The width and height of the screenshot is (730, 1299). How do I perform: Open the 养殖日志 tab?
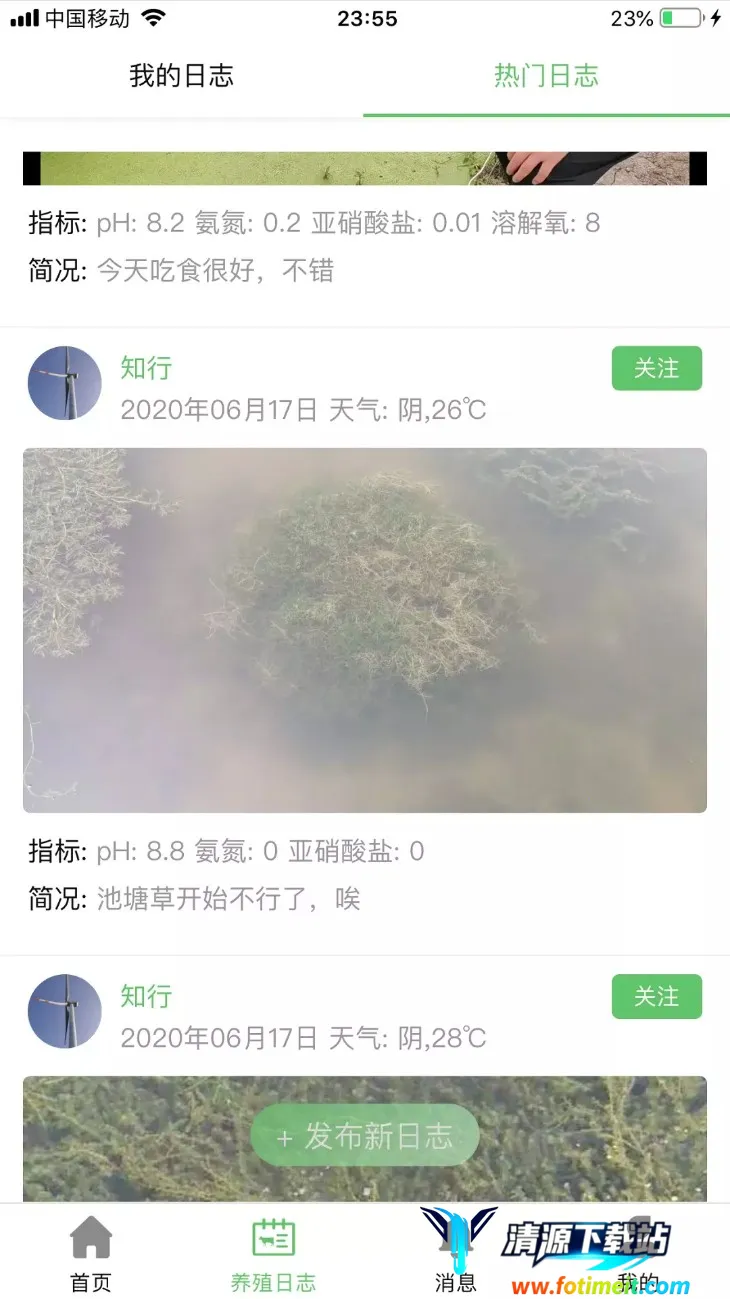[273, 1254]
